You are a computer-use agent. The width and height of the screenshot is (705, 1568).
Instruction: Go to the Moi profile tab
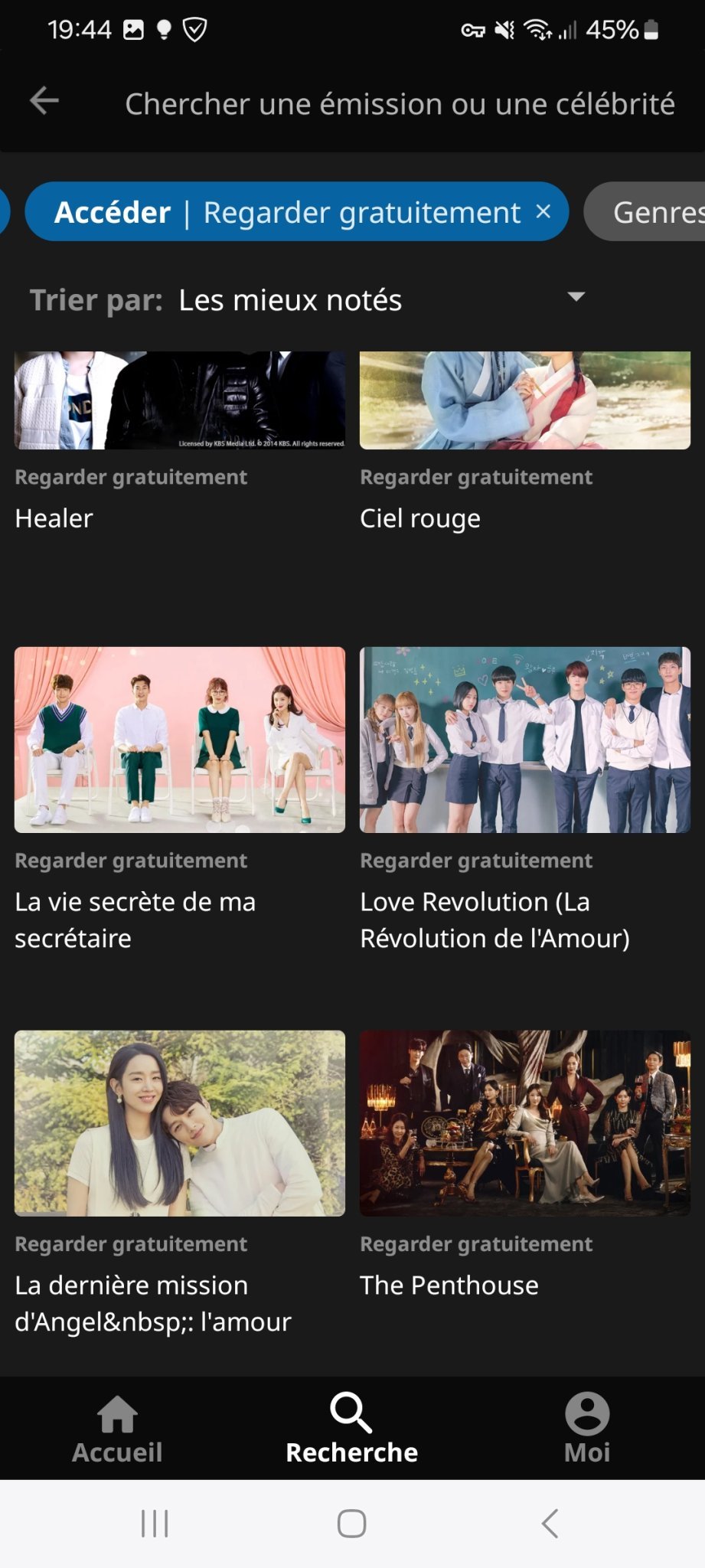coord(586,1429)
